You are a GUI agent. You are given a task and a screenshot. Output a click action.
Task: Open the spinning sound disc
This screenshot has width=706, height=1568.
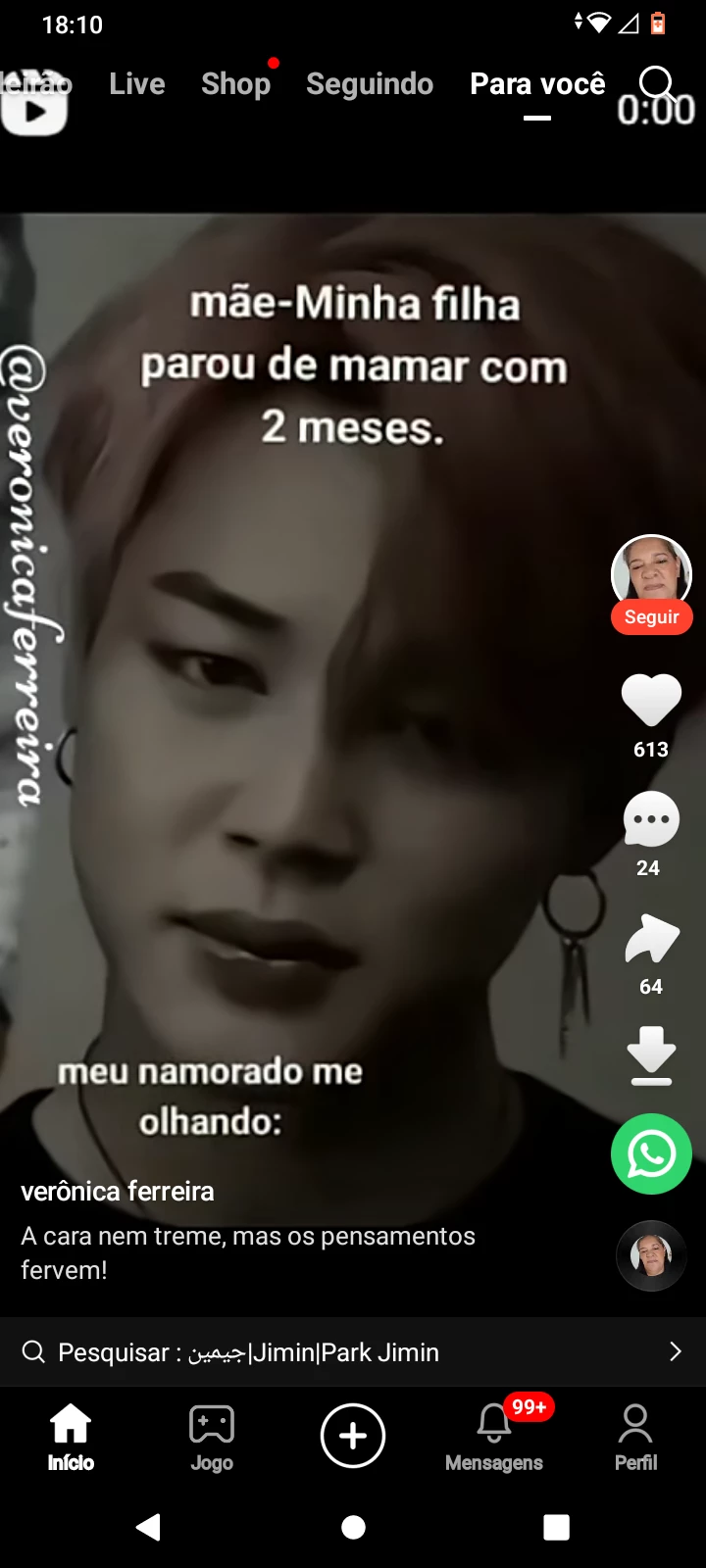point(651,1255)
